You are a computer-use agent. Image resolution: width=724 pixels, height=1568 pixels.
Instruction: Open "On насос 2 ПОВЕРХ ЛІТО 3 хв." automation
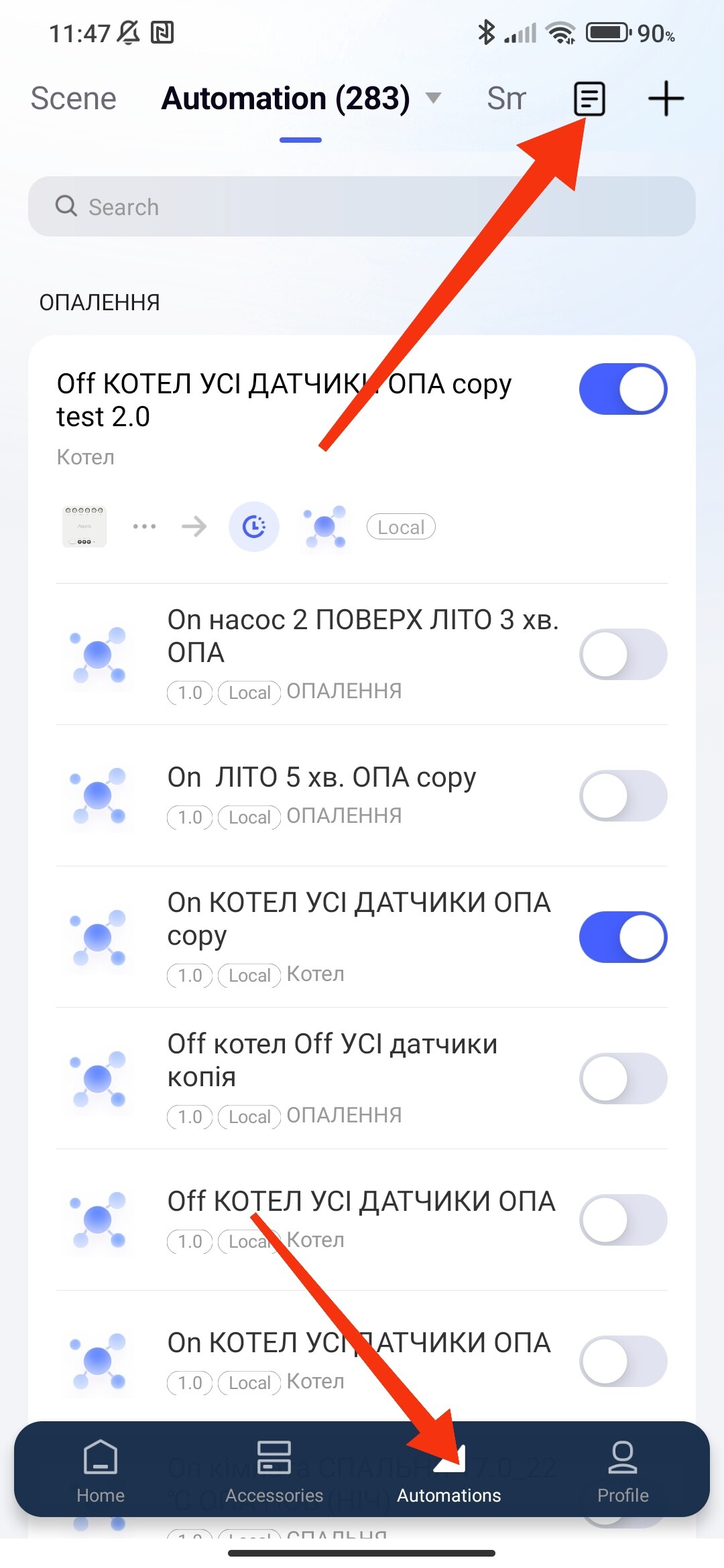[362, 637]
